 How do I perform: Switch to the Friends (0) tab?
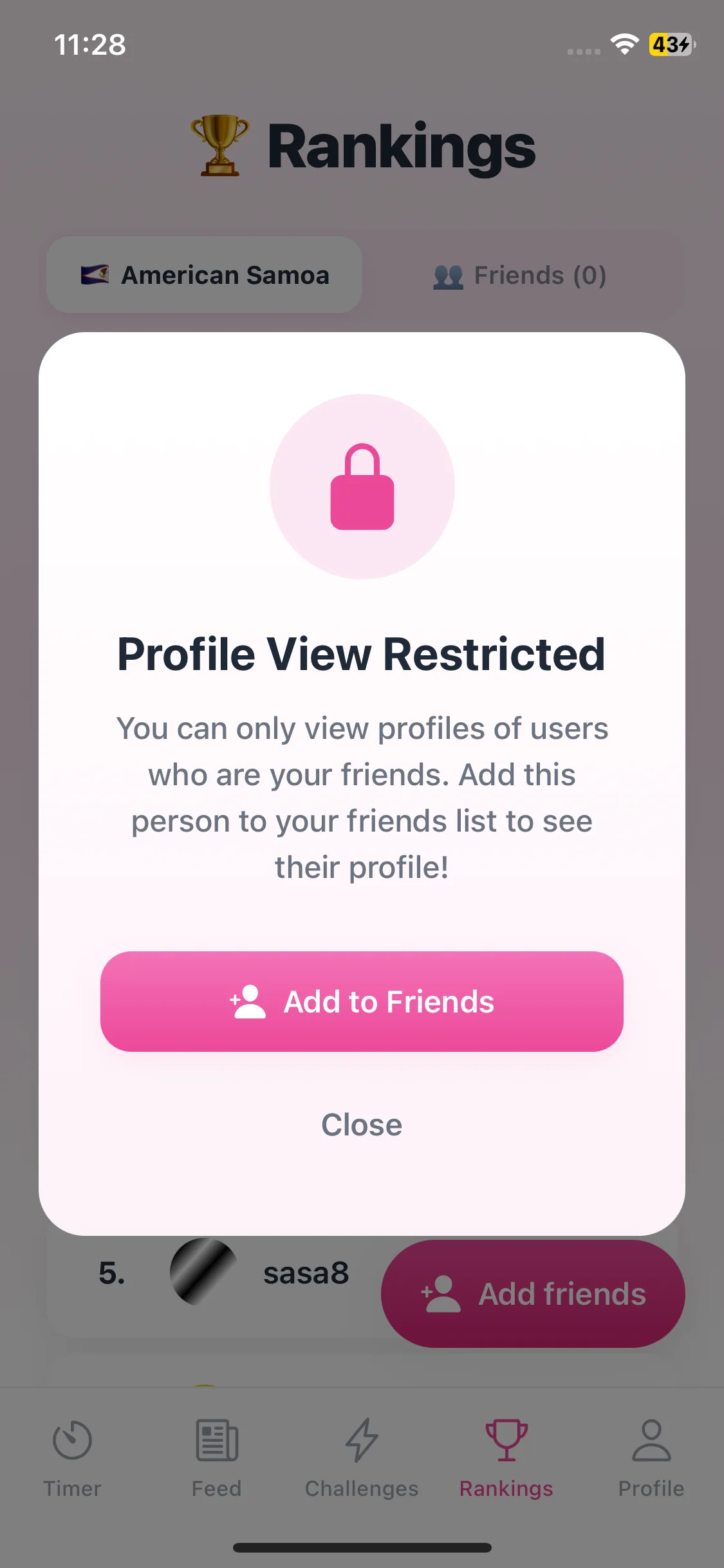[x=520, y=275]
